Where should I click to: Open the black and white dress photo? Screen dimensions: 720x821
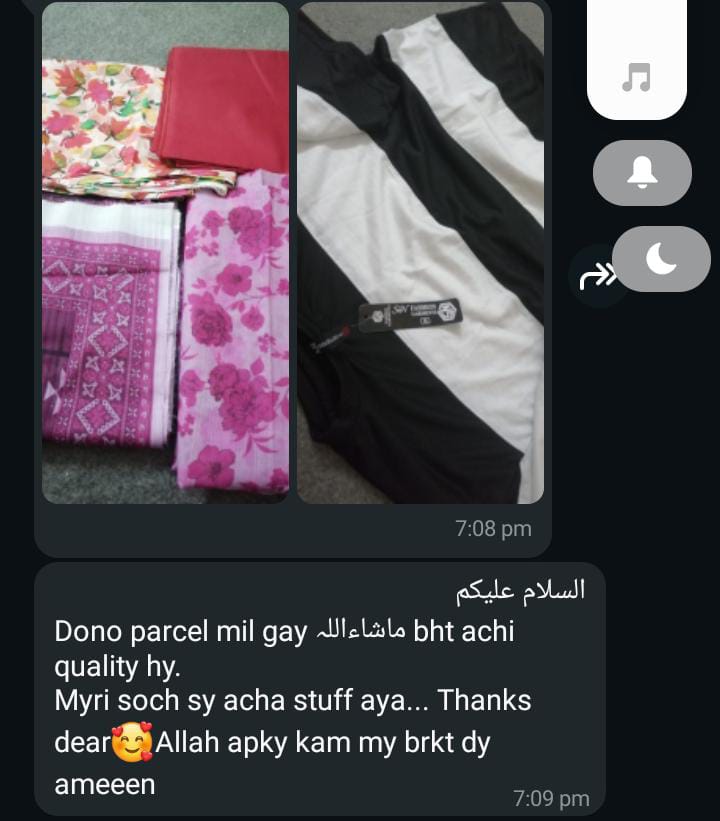coord(420,252)
